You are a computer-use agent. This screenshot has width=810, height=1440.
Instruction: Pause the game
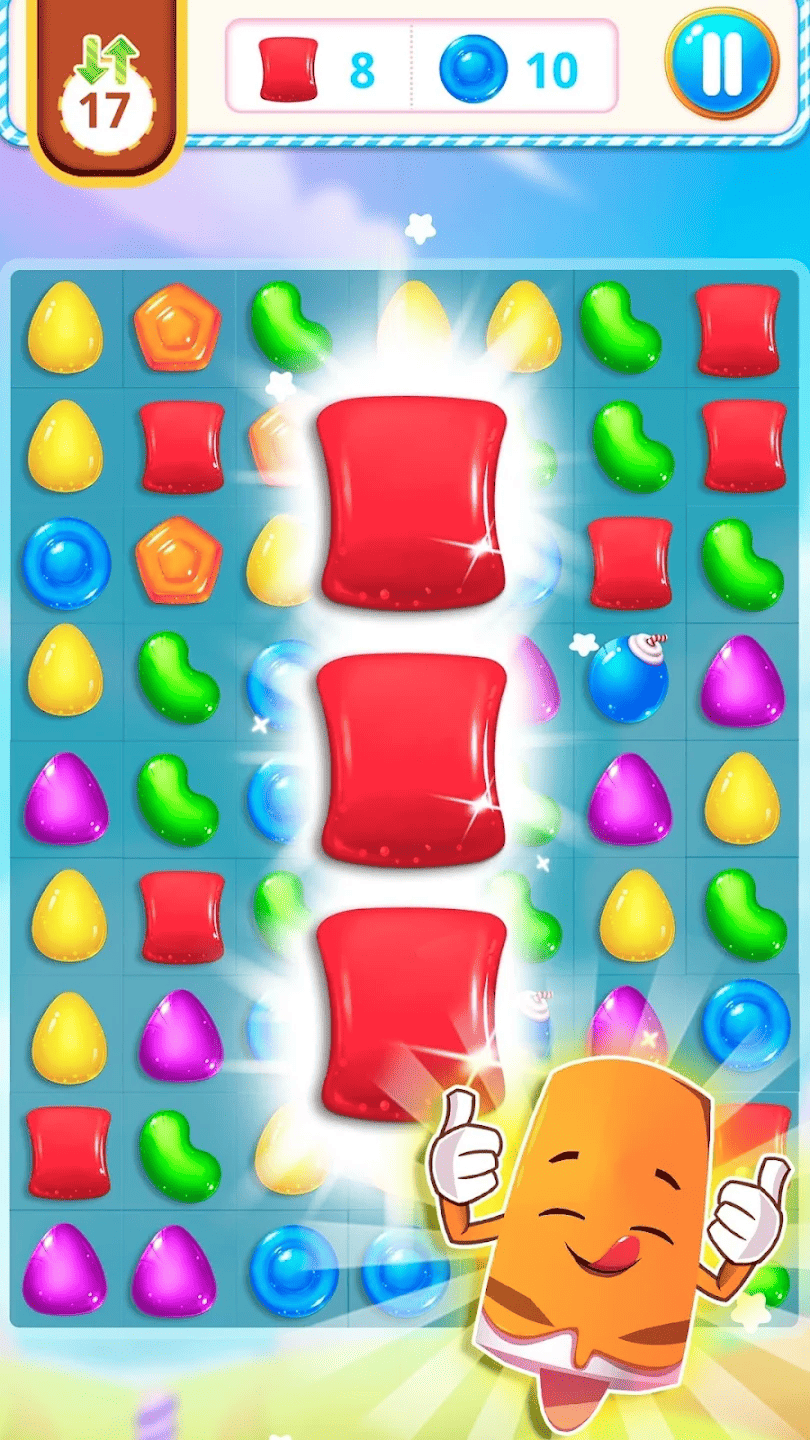pos(721,67)
